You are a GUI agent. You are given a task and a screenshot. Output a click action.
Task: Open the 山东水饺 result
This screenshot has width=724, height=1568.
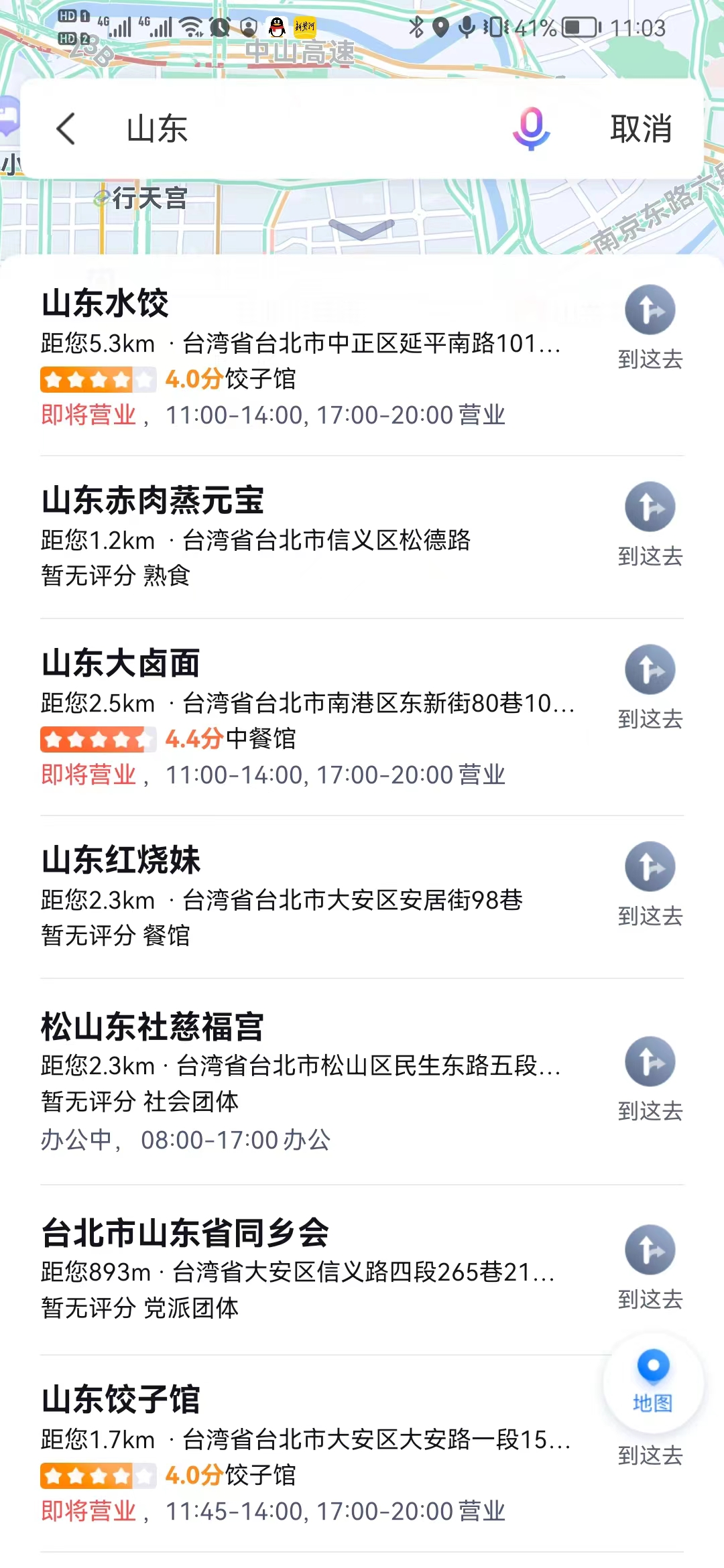[315, 358]
